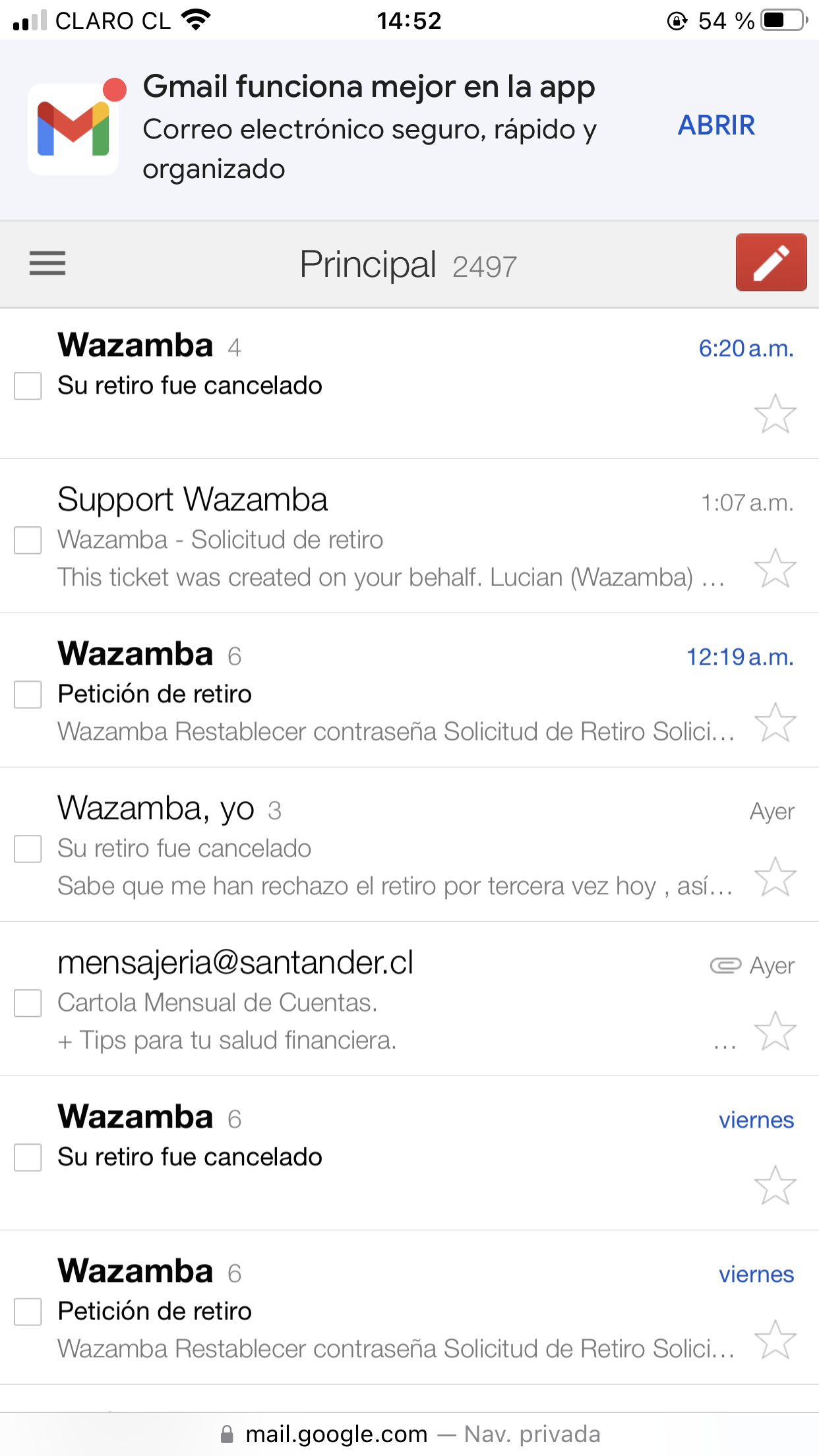The height and width of the screenshot is (1456, 819).
Task: Click the paperclip icon on the Santander email
Action: 725,965
